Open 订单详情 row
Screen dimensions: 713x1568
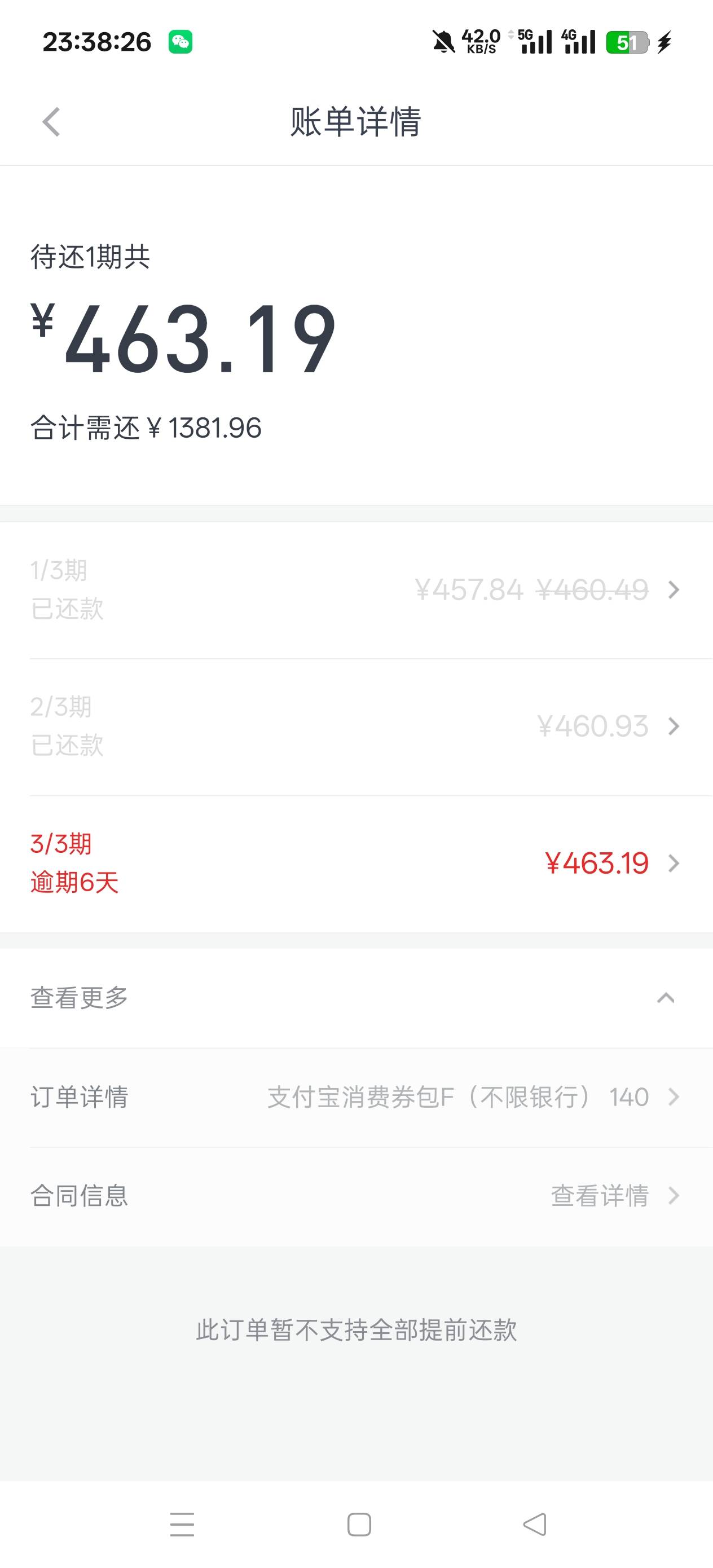click(356, 1098)
